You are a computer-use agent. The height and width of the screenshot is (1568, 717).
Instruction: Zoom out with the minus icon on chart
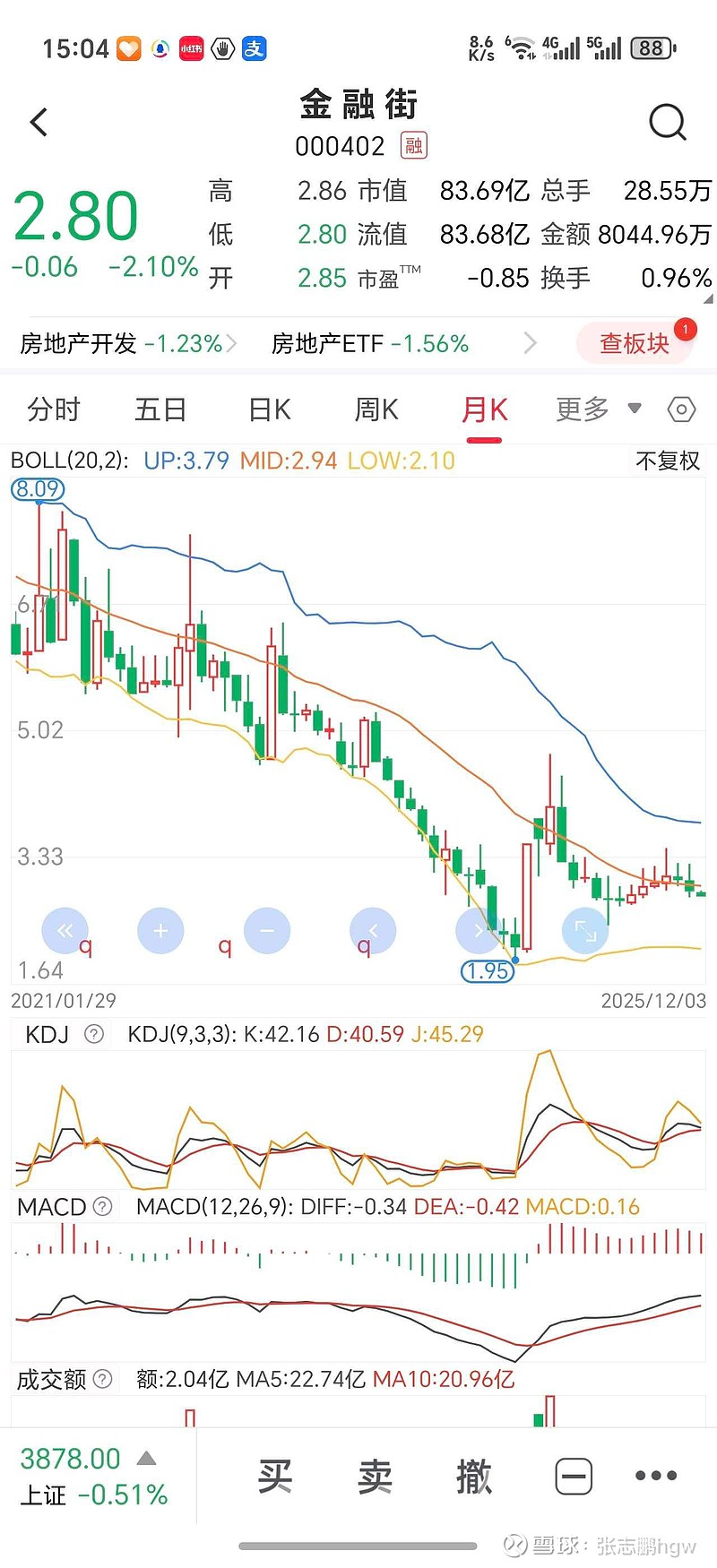coord(266,930)
